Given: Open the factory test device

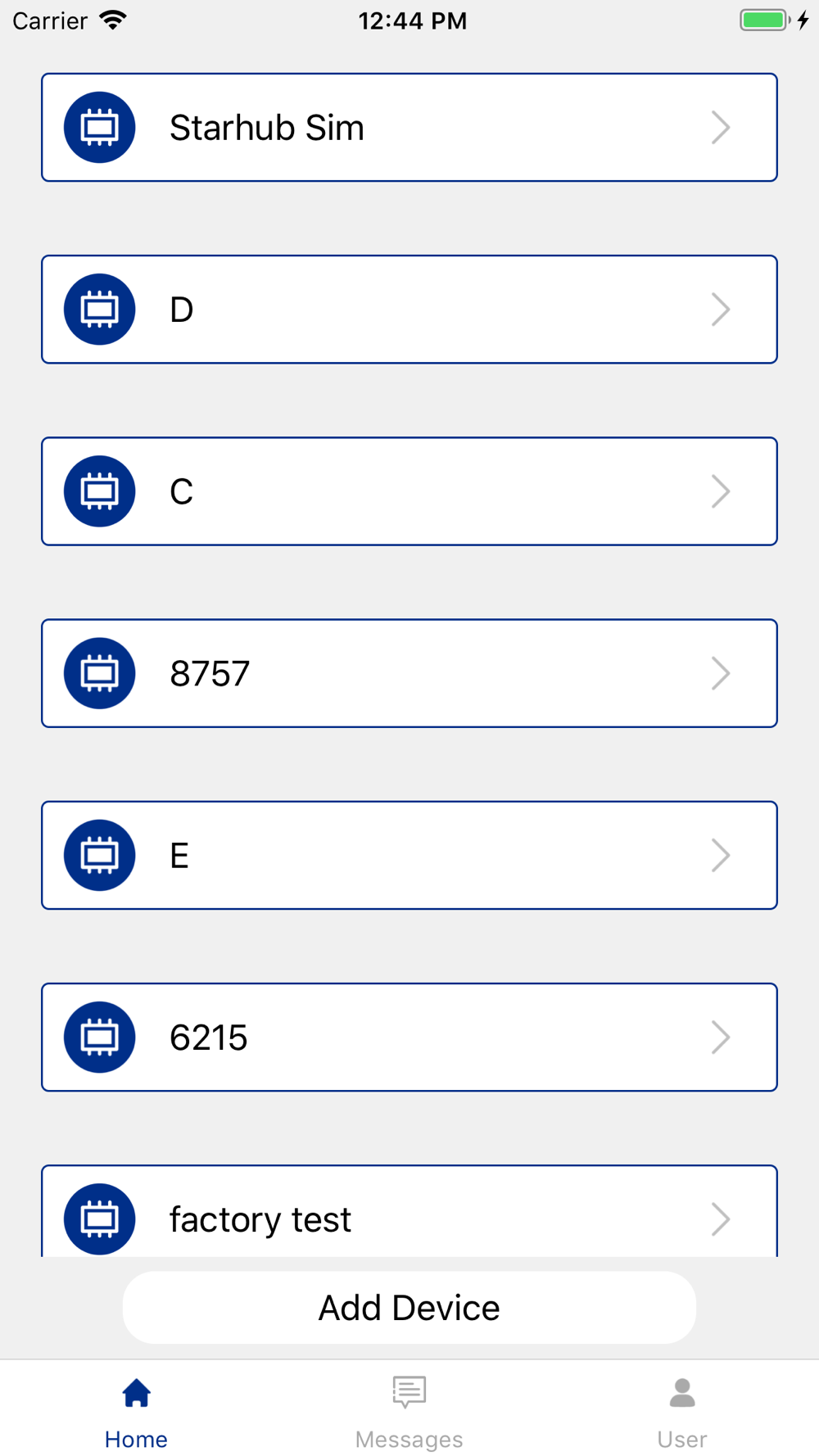Looking at the screenshot, I should pyautogui.click(x=409, y=1211).
